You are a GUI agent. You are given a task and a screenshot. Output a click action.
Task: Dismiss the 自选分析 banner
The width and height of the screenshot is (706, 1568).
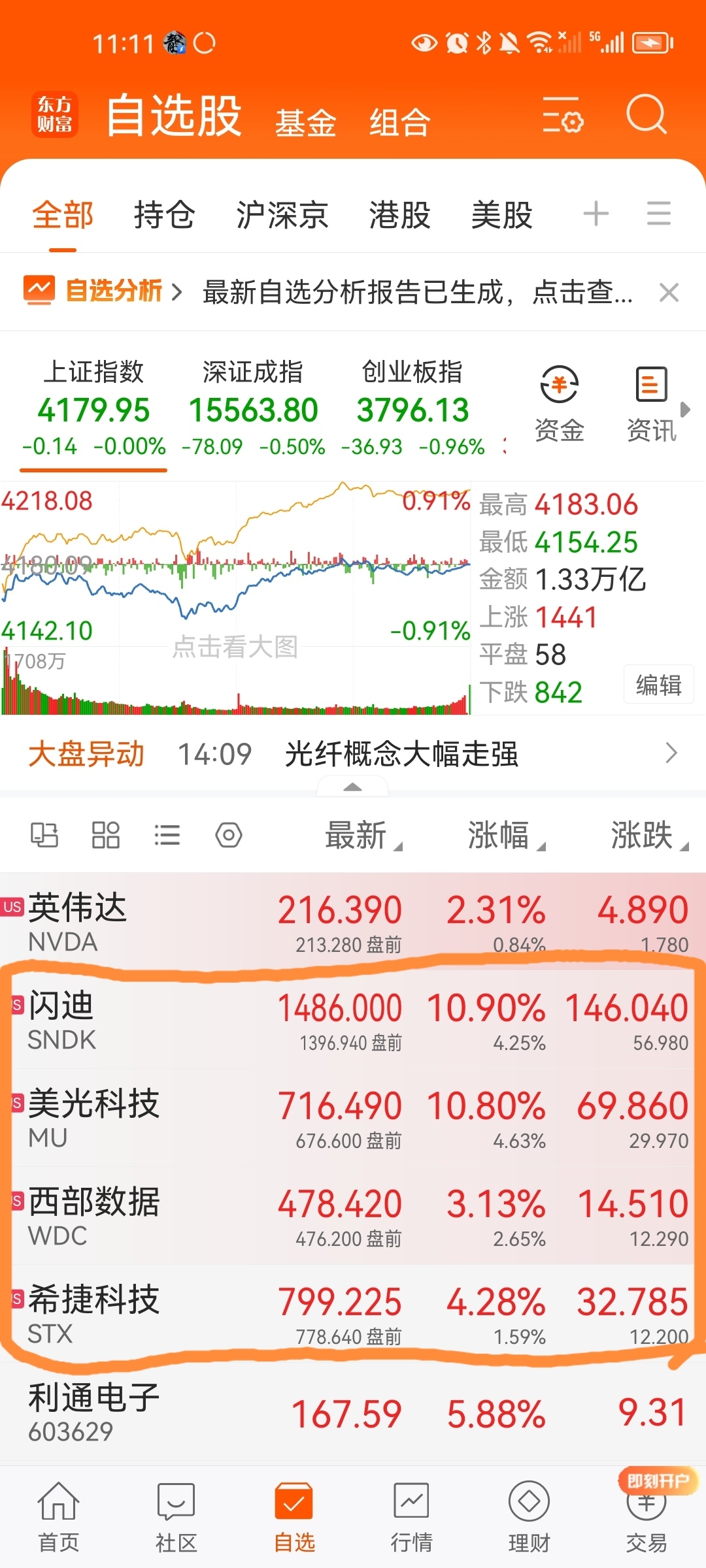(669, 292)
